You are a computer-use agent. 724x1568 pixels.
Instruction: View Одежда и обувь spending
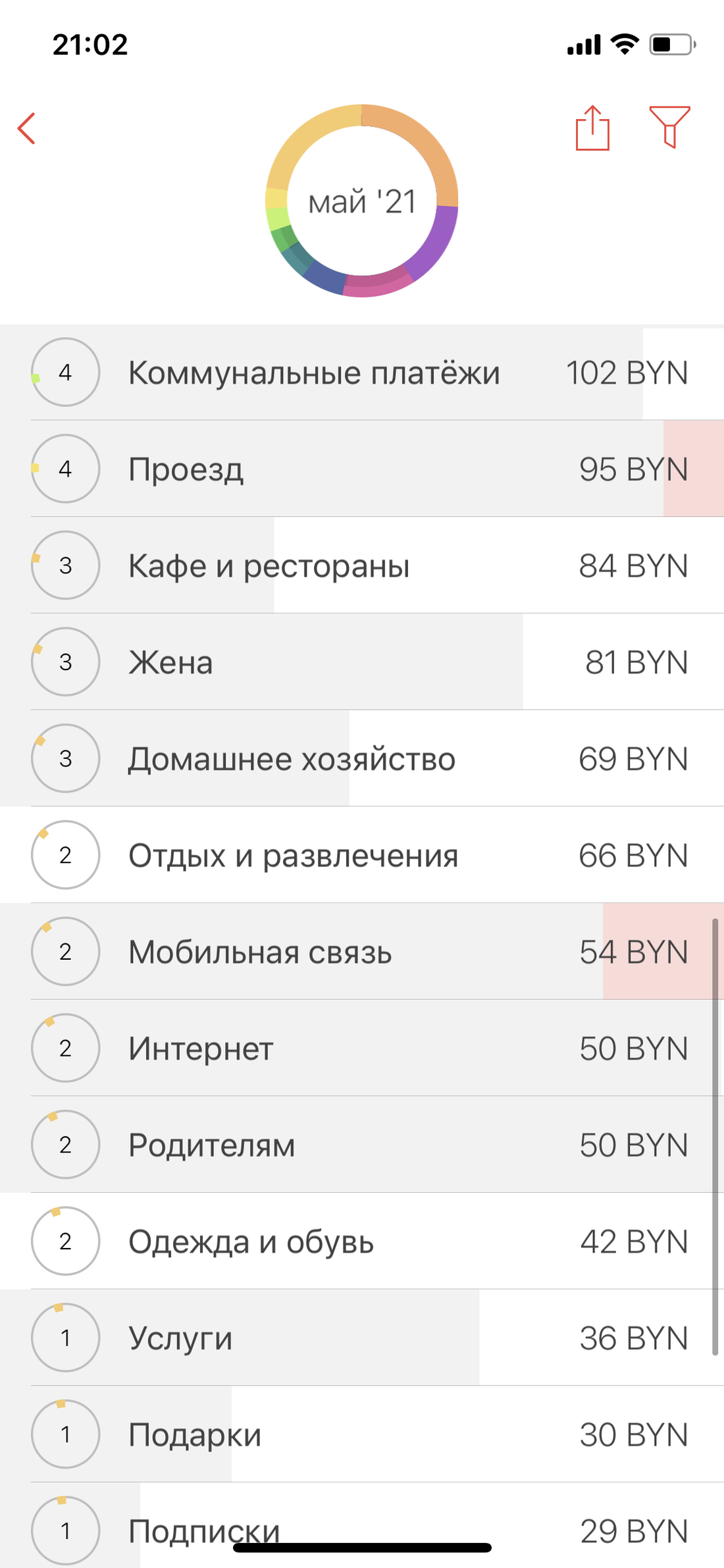[362, 1241]
